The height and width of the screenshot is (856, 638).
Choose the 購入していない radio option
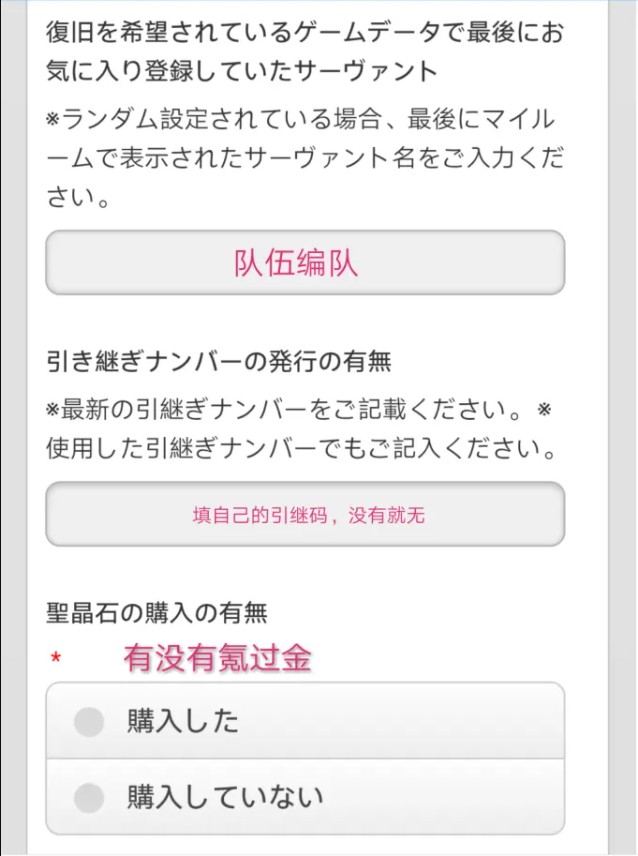click(x=90, y=797)
